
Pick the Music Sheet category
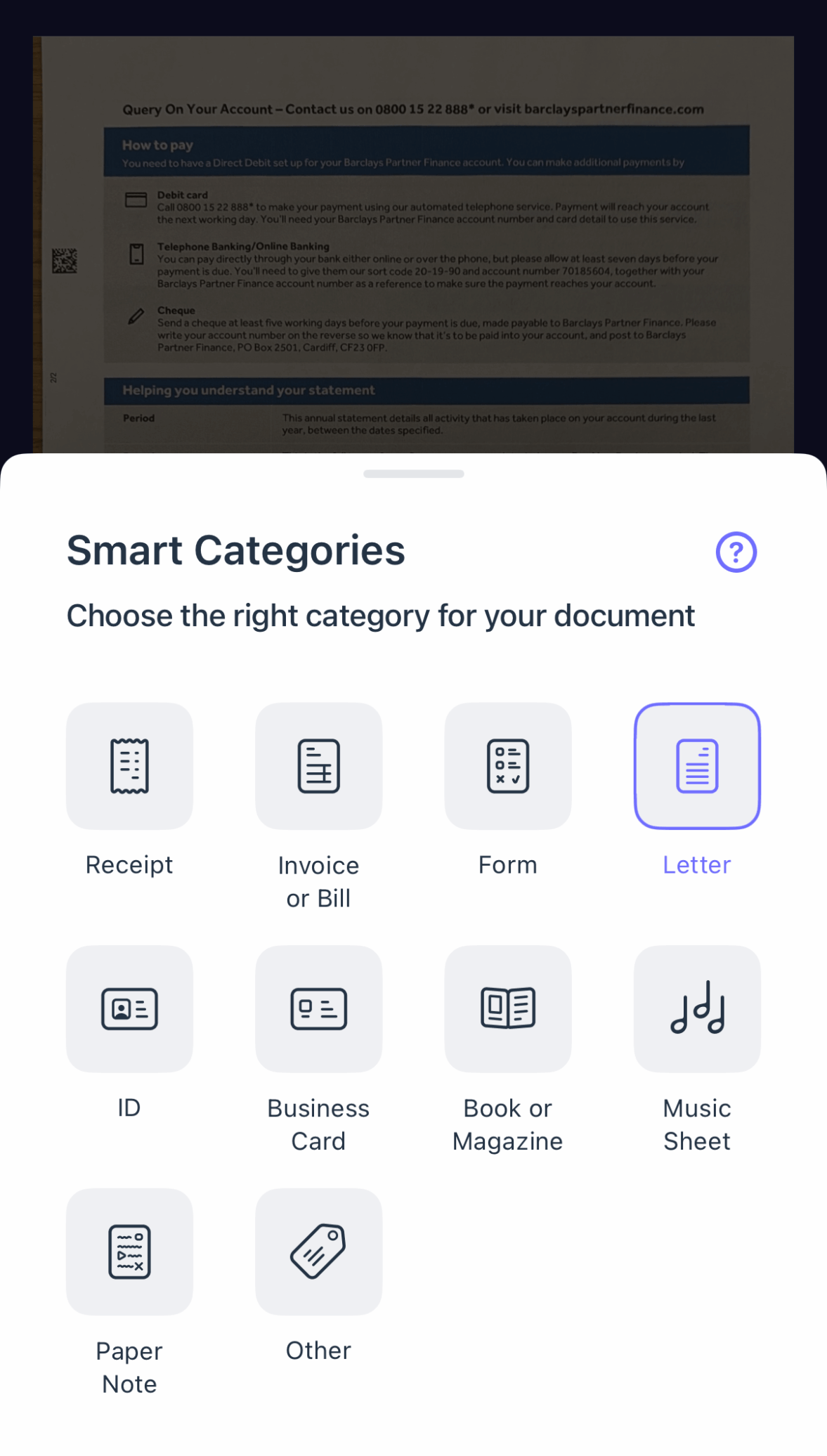(697, 1009)
